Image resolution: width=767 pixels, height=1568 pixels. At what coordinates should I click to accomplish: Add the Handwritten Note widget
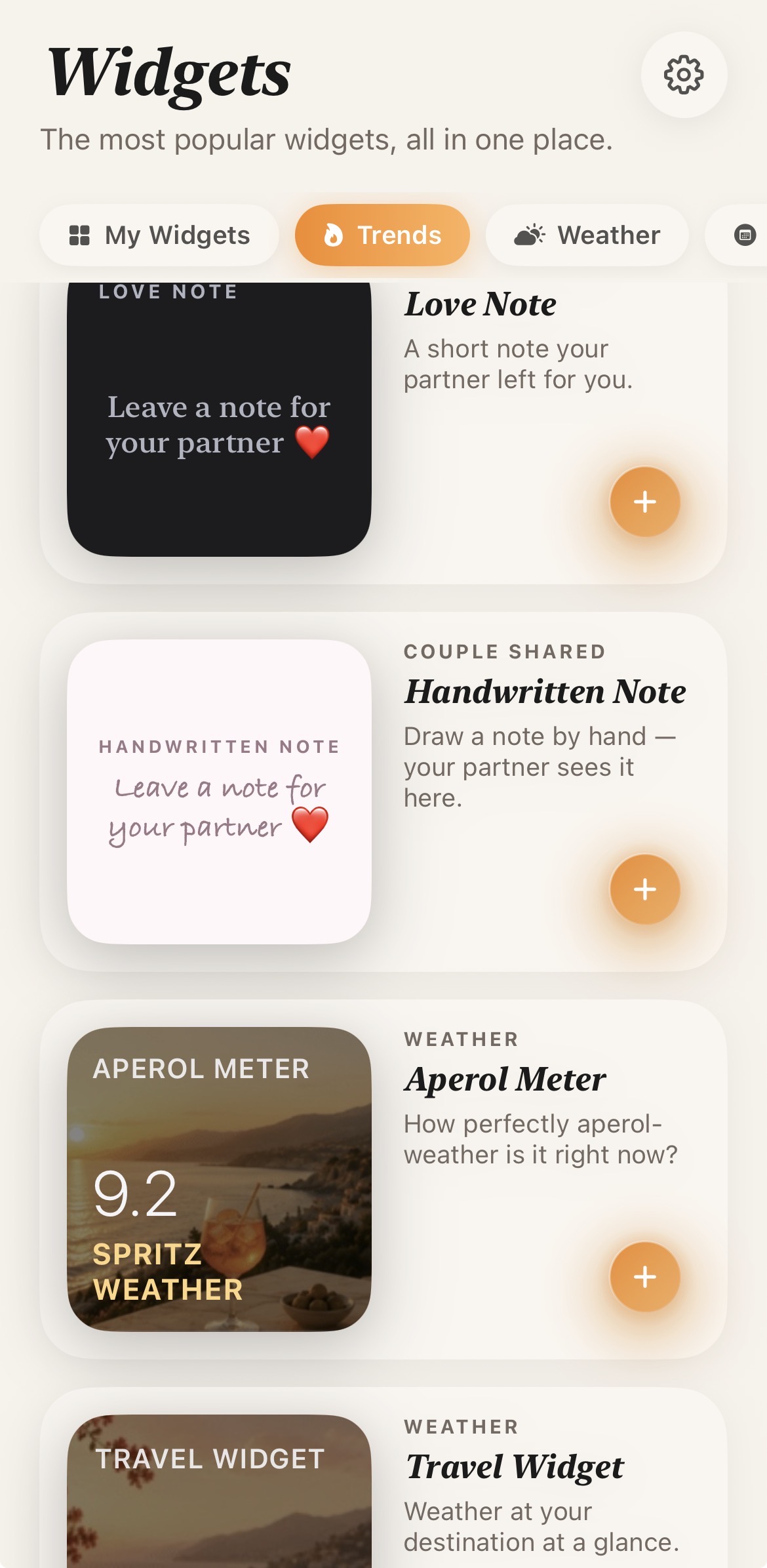pyautogui.click(x=645, y=889)
